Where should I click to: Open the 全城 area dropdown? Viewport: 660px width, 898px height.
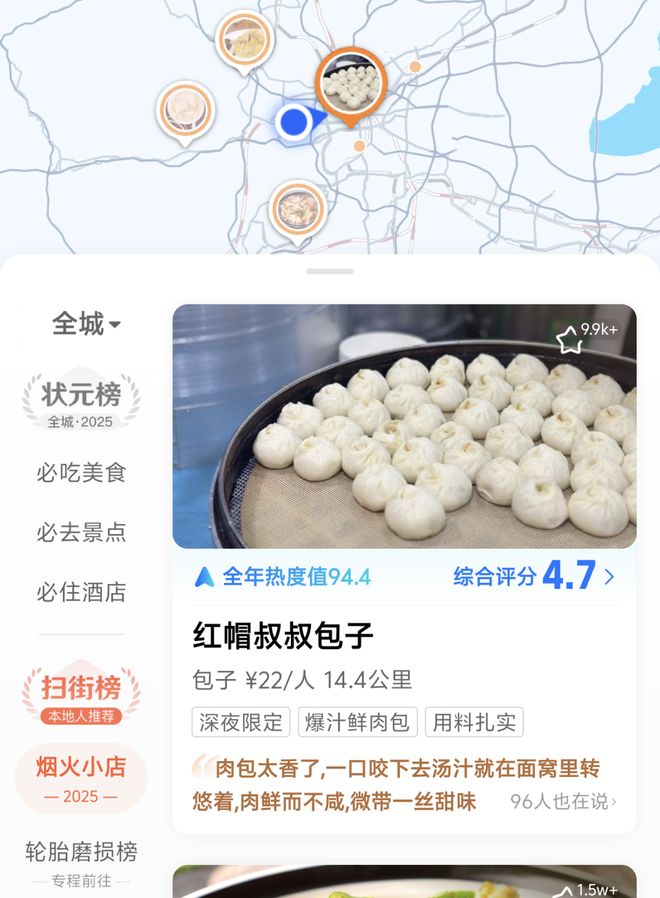pos(86,324)
